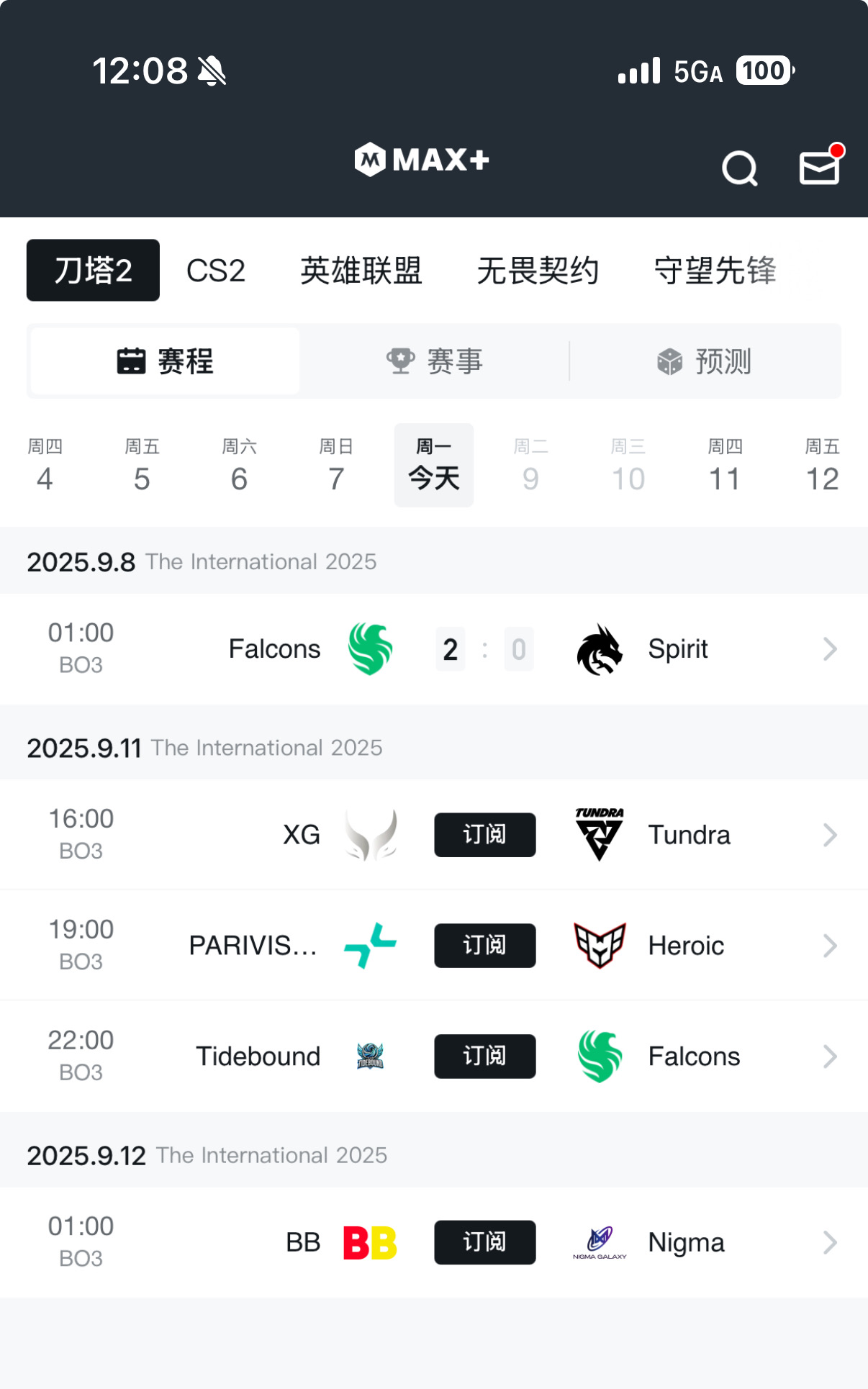Subscribe to PARIVISION vs Heroic match

pyautogui.click(x=484, y=946)
